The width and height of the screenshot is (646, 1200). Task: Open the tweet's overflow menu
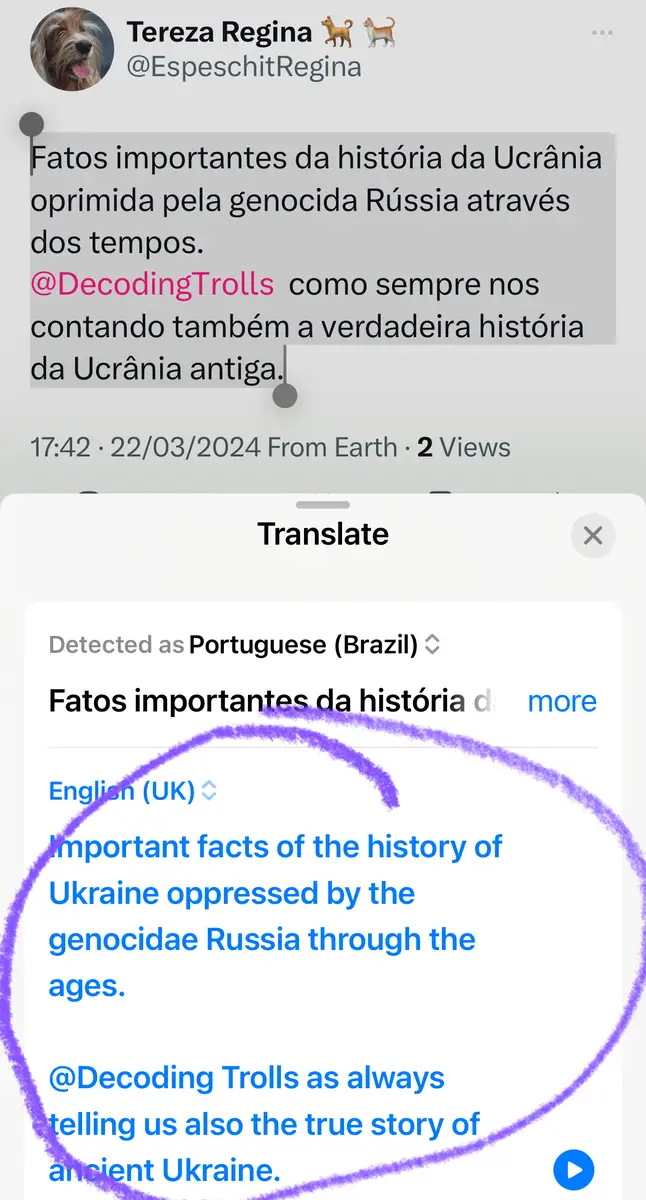tap(601, 33)
